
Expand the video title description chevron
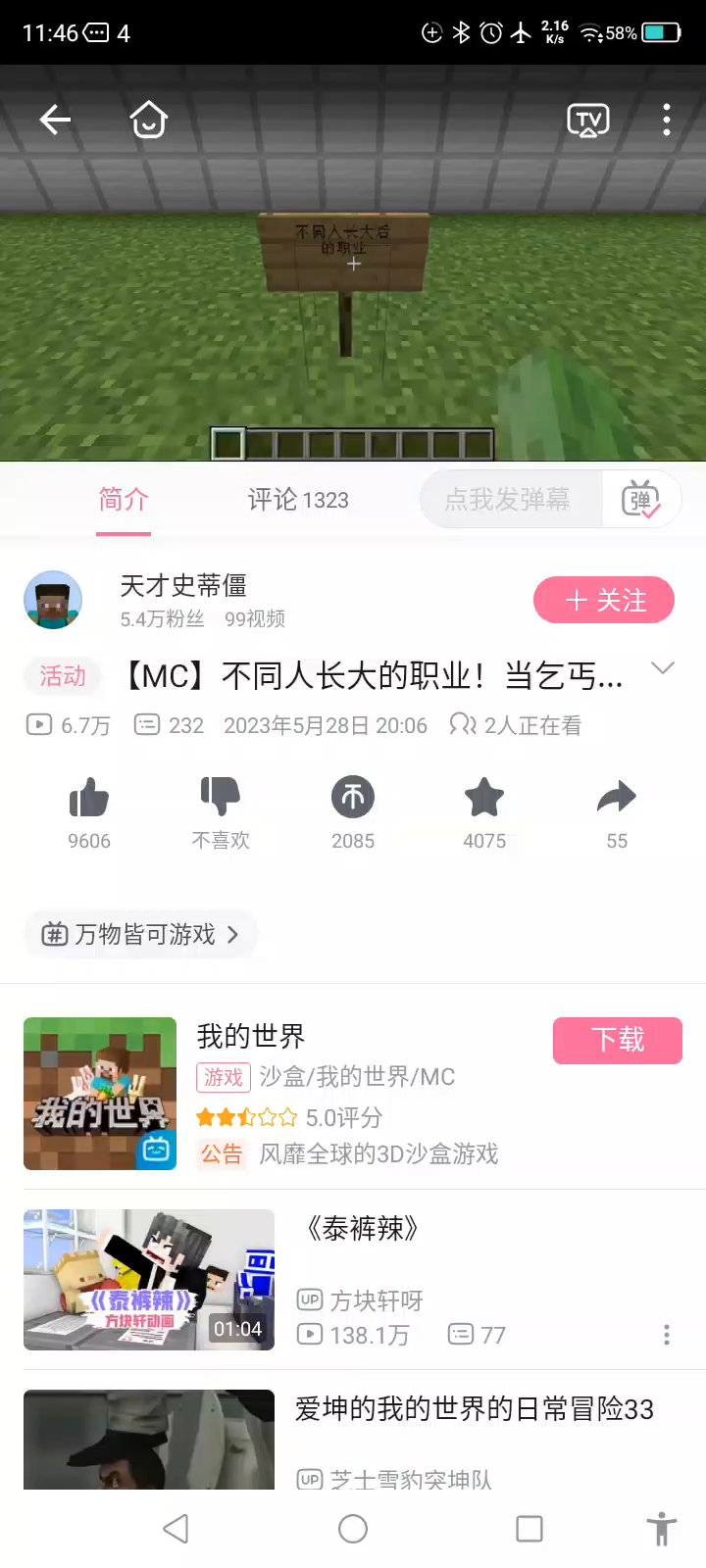[x=663, y=669]
